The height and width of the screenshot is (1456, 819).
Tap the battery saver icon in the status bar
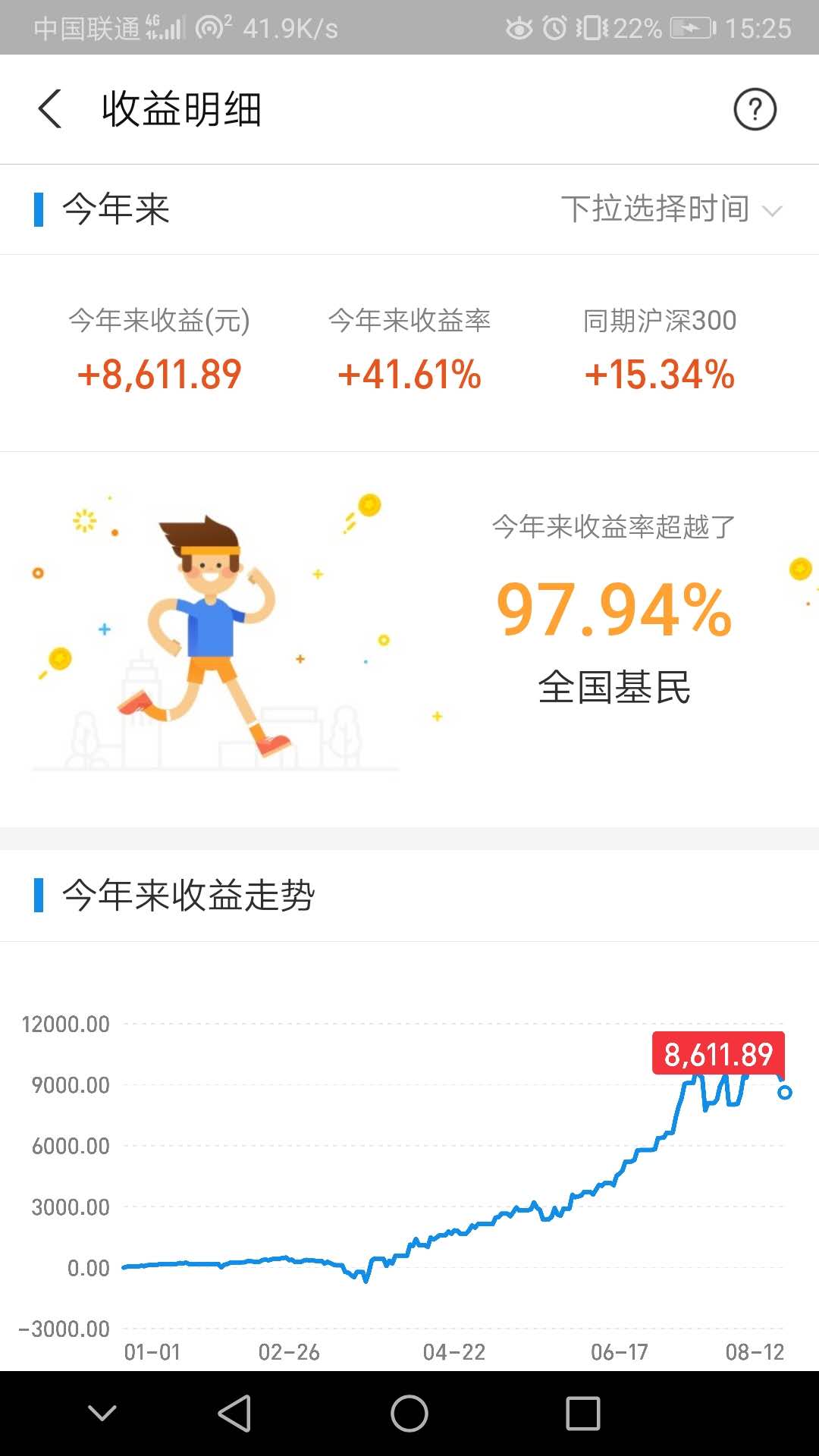(x=692, y=27)
